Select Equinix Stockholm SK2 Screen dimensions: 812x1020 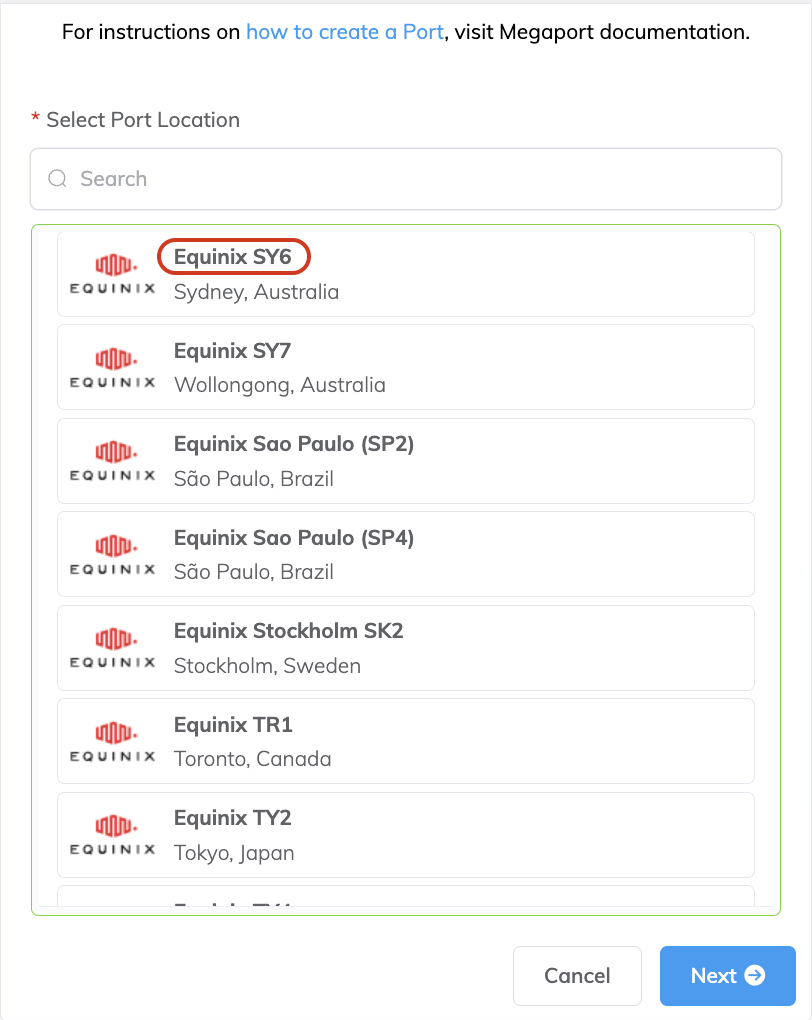click(x=405, y=647)
